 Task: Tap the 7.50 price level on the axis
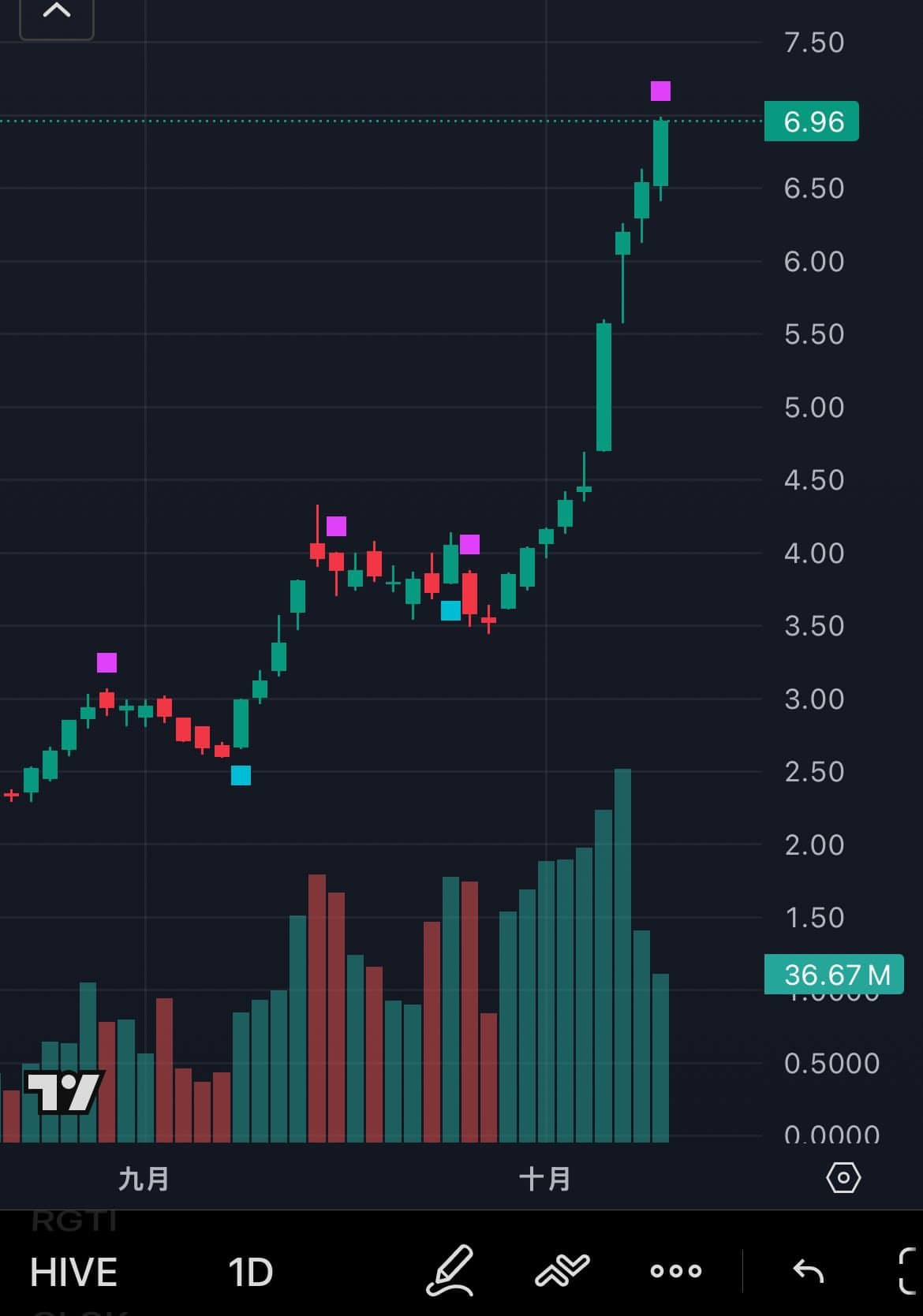click(812, 43)
